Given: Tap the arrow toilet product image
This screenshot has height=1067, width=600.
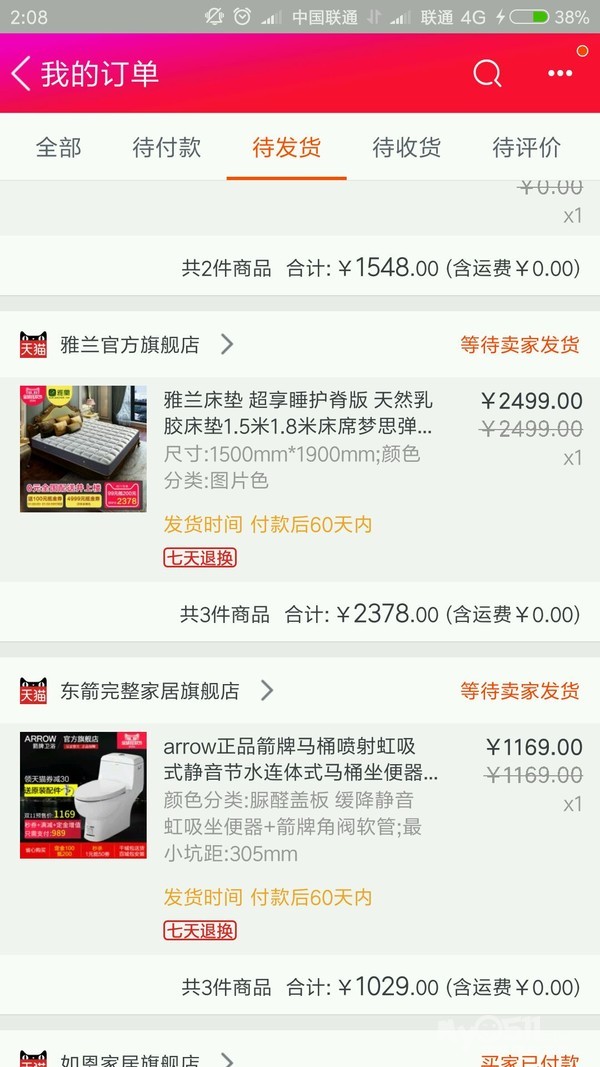Looking at the screenshot, I should pyautogui.click(x=83, y=795).
